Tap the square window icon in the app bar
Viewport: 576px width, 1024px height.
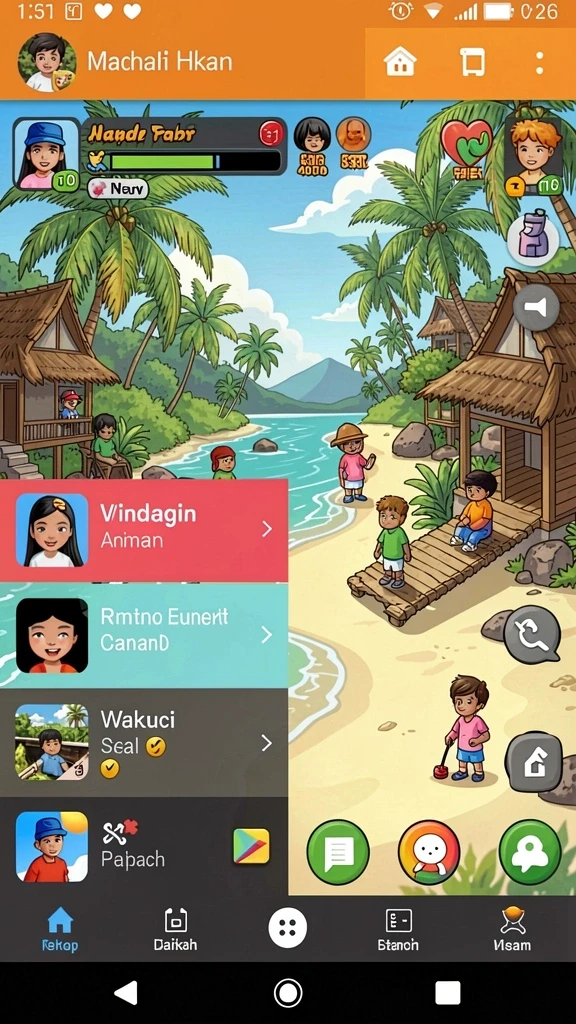click(472, 63)
